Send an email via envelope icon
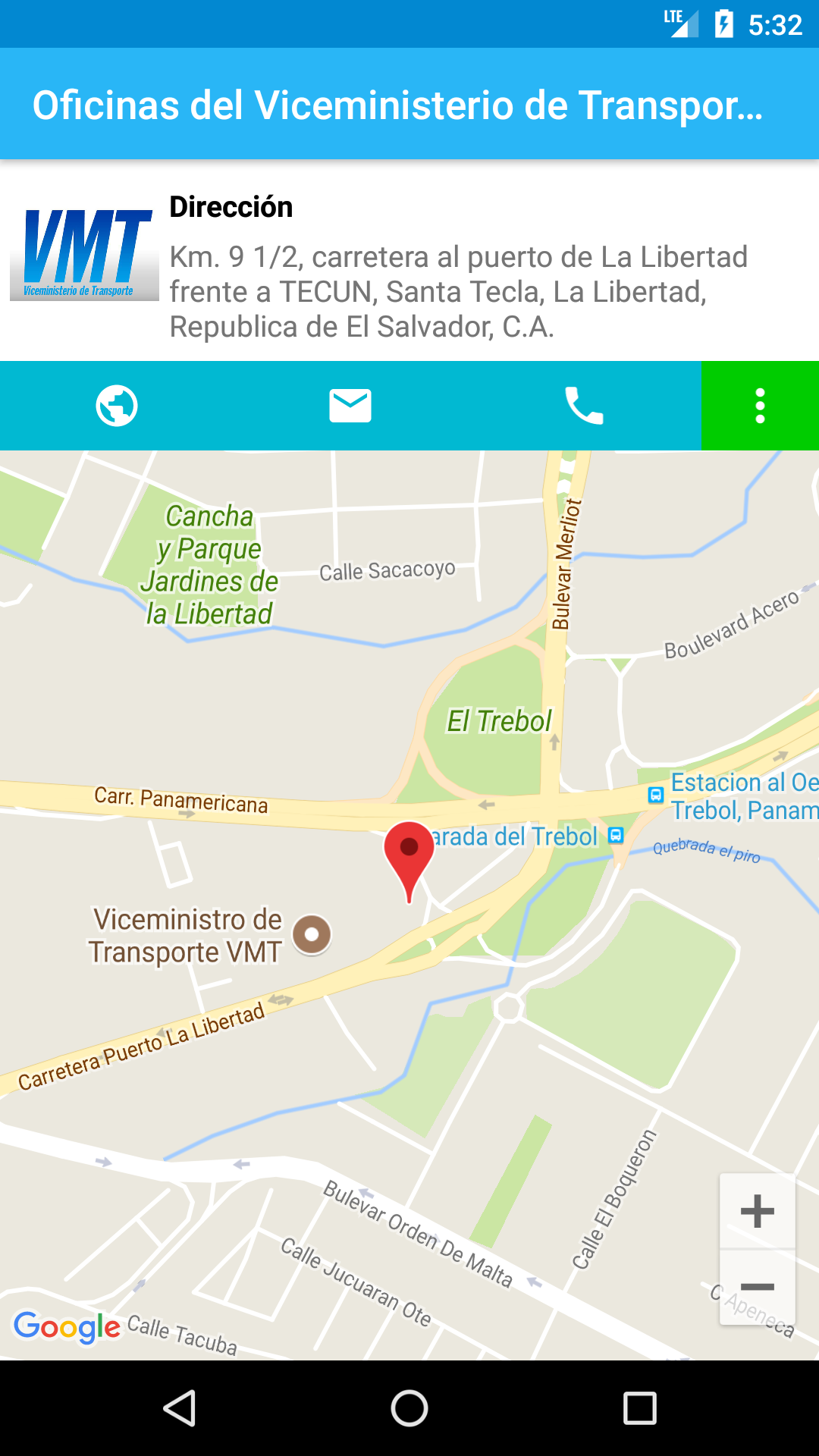819x1456 pixels. pos(350,406)
